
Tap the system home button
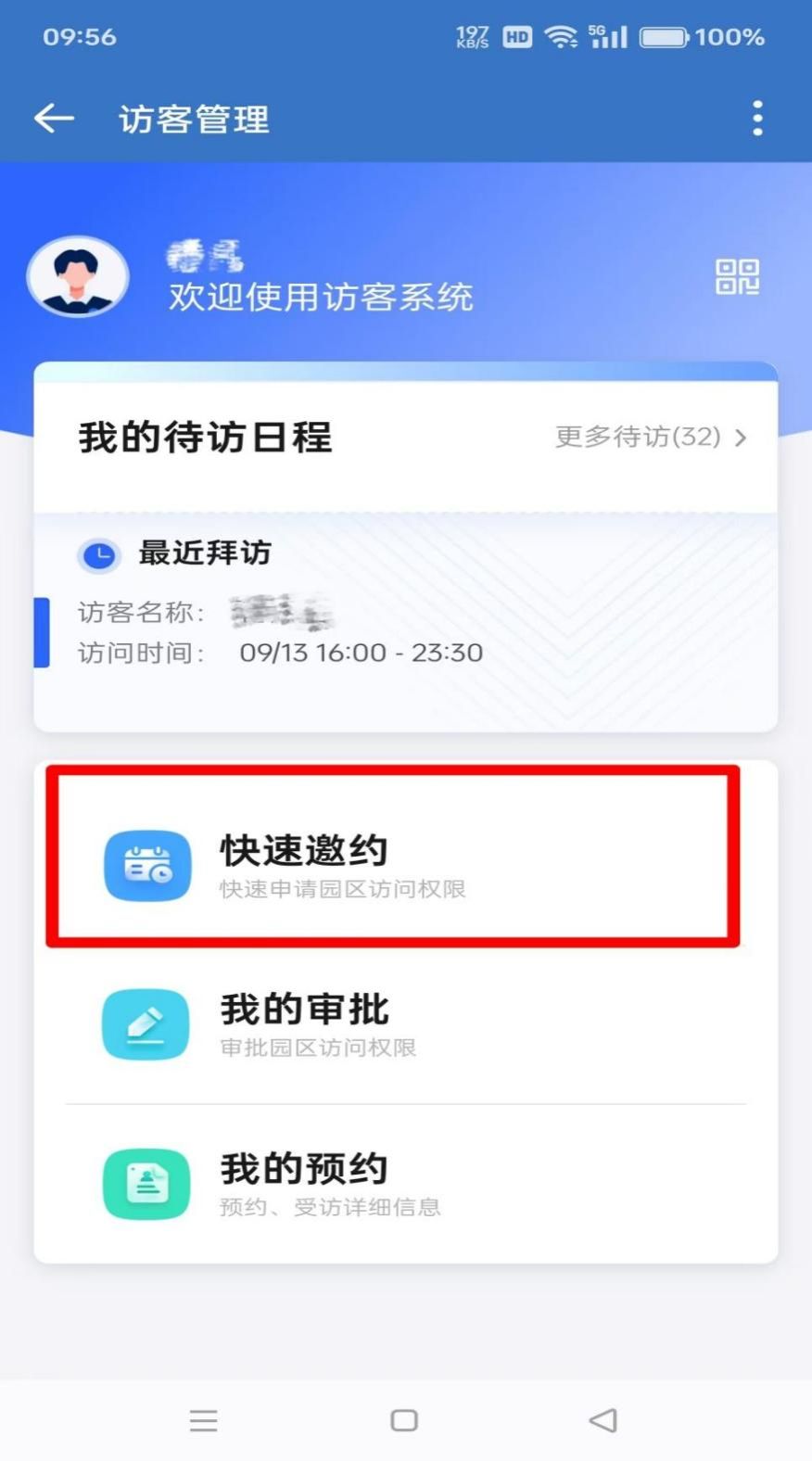(404, 1420)
